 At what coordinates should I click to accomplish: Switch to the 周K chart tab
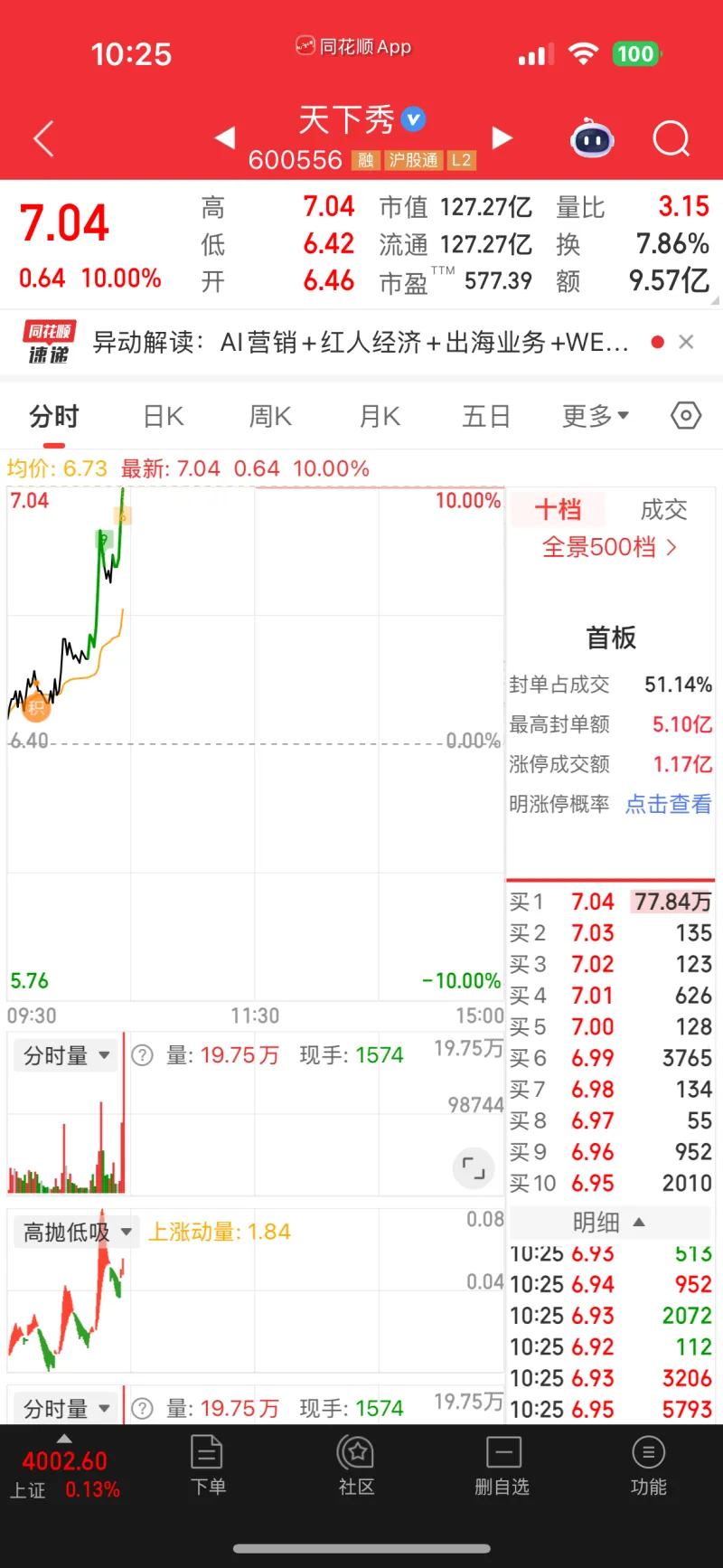coord(270,417)
